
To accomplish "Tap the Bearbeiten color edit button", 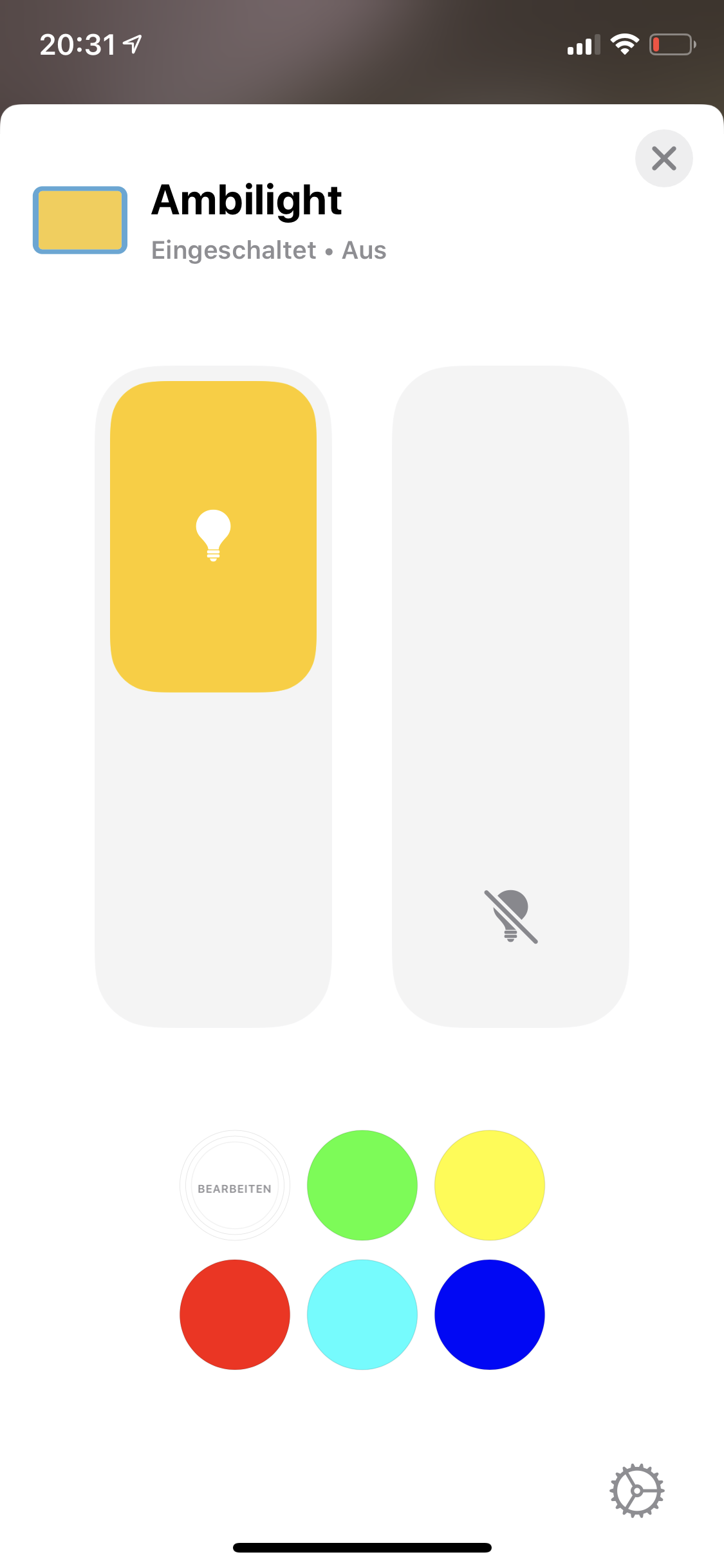I will tap(235, 1185).
